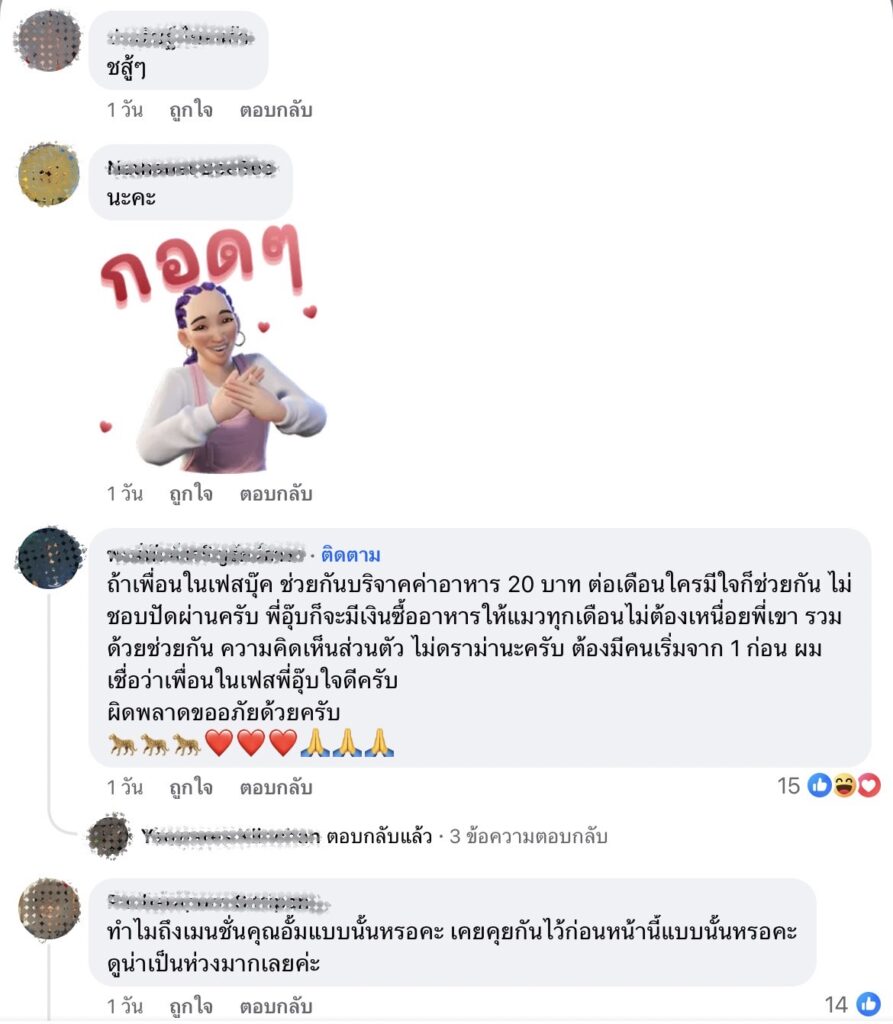Screen dimensions: 893x1024
Task: Like the comment saying ชสู้ๆ
Action: [190, 110]
